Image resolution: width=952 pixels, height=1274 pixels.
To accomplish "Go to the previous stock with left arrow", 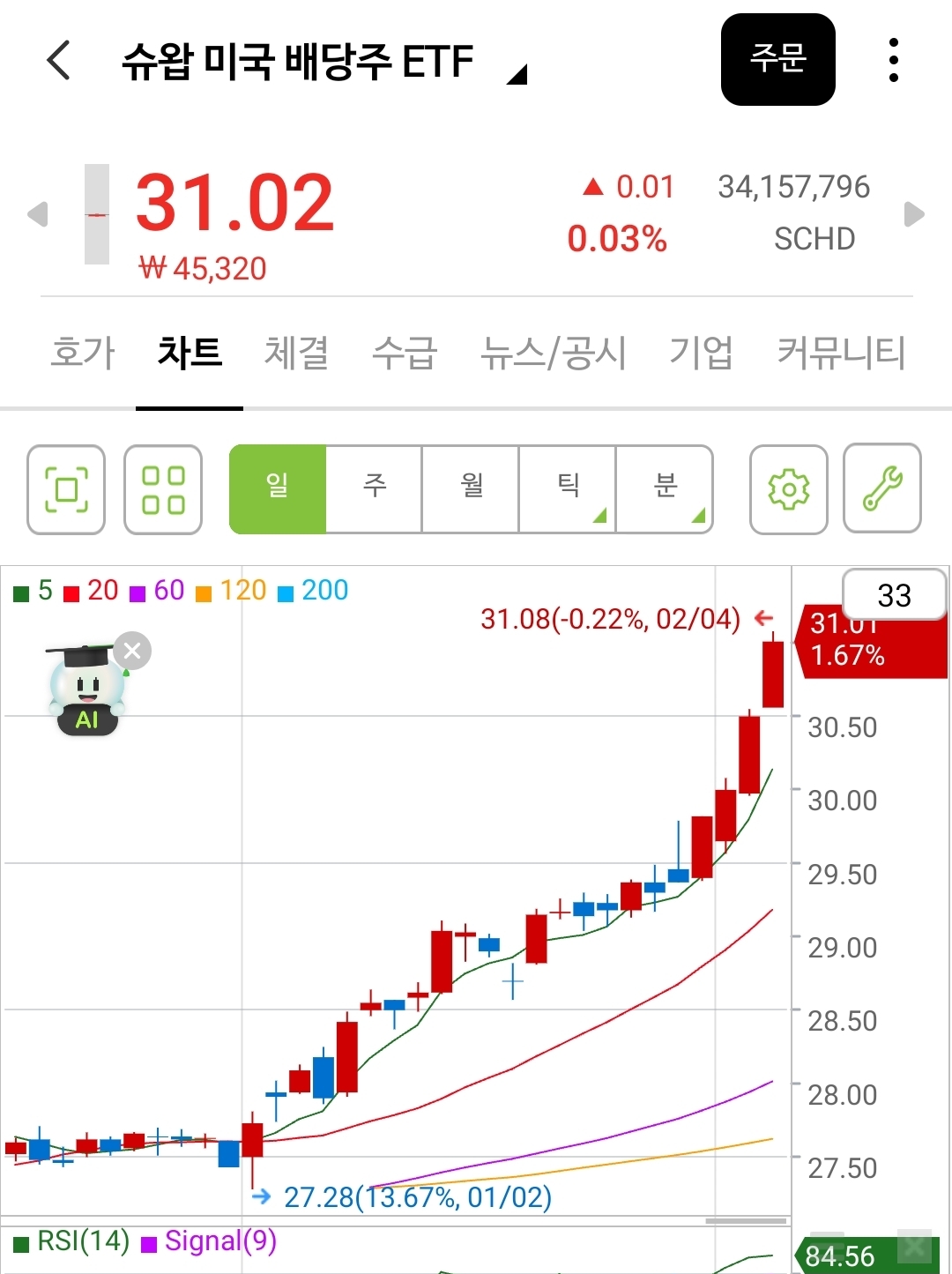I will [x=37, y=214].
